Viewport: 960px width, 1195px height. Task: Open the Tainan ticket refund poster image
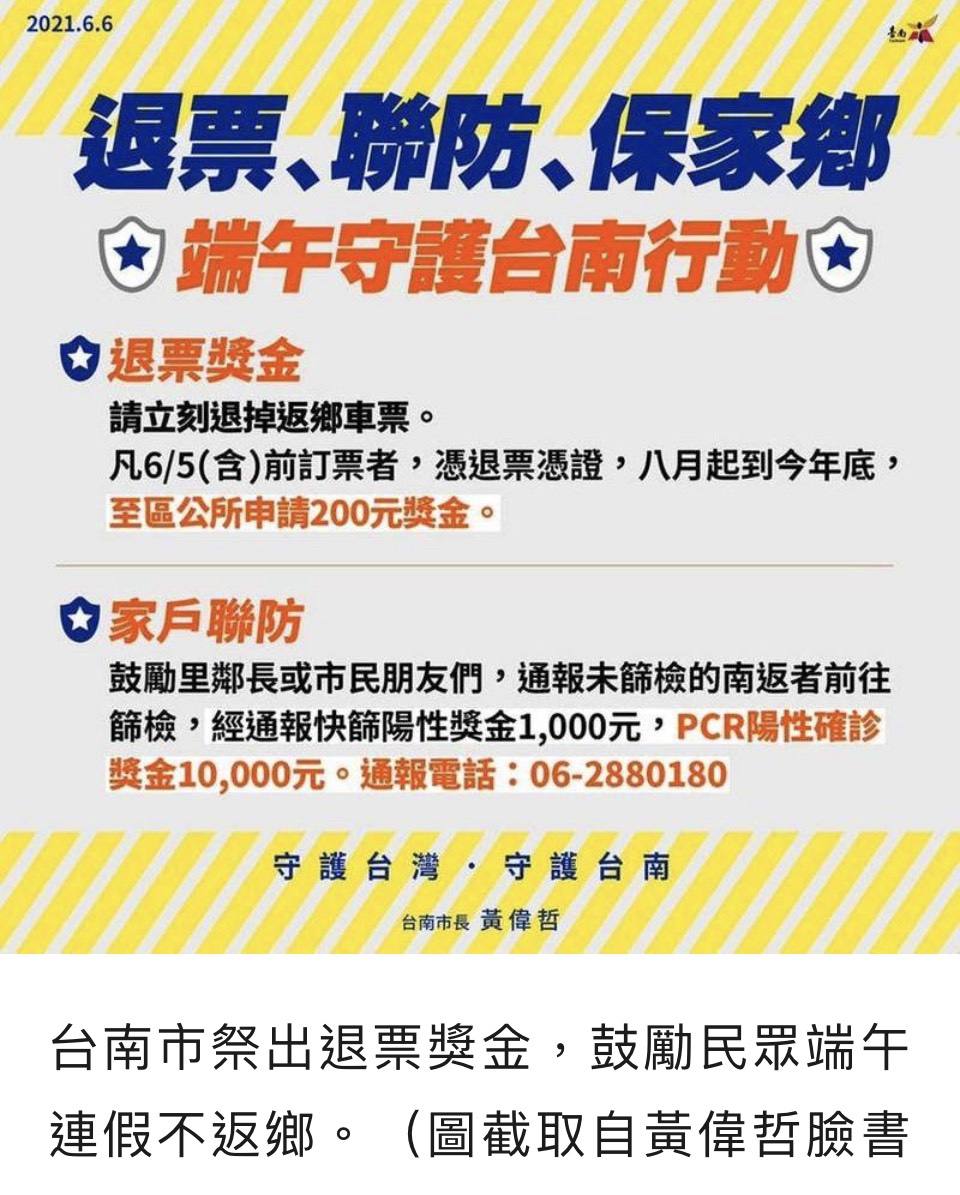point(480,476)
